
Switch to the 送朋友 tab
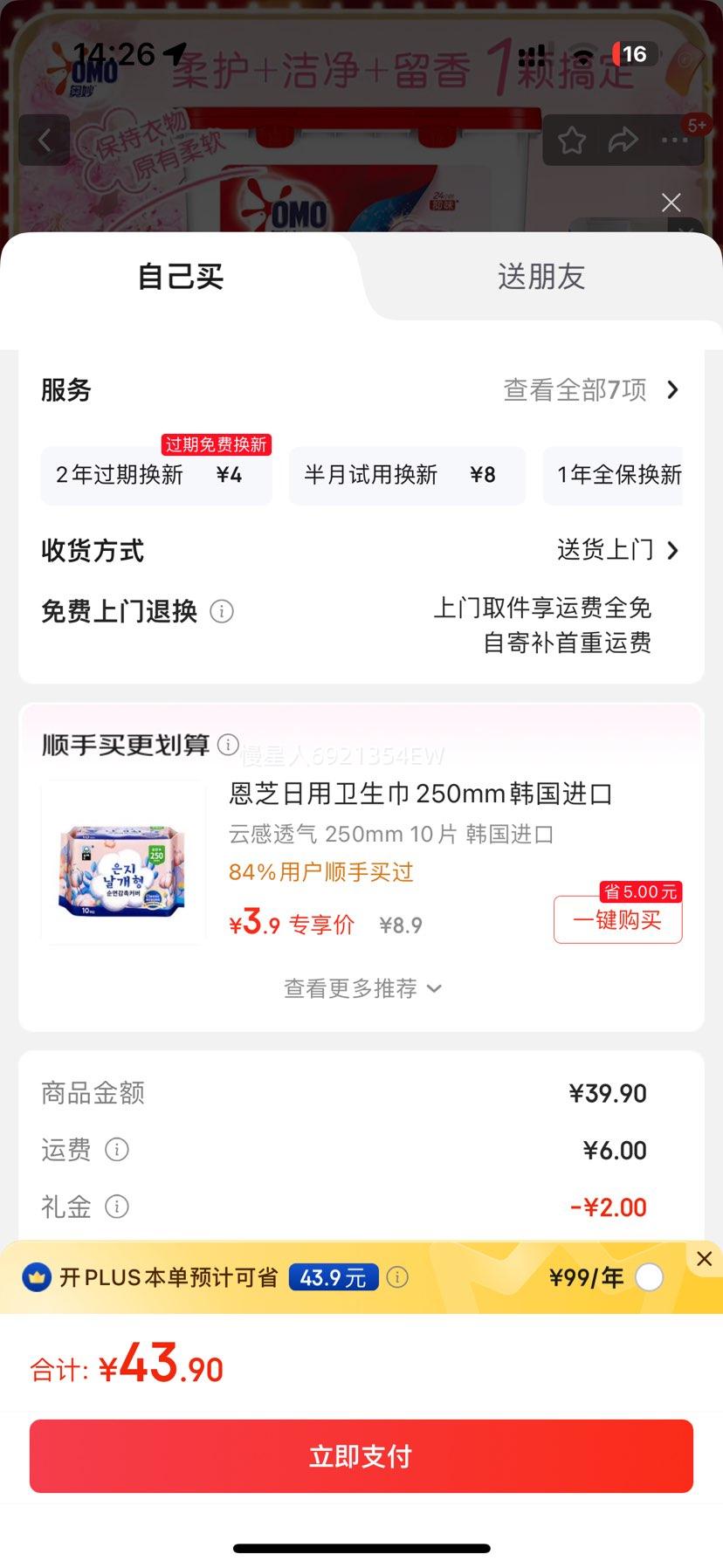[541, 277]
